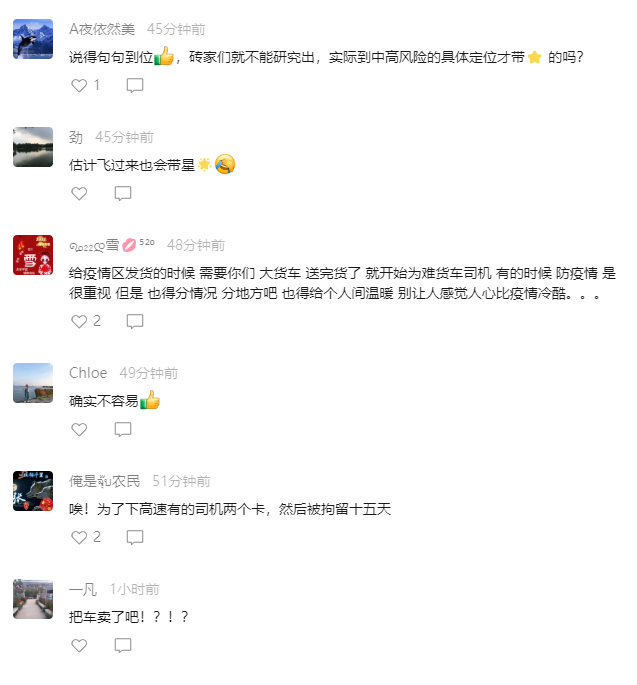Open 劲's profile avatar
Screen dimensions: 637x685
(x=33, y=147)
